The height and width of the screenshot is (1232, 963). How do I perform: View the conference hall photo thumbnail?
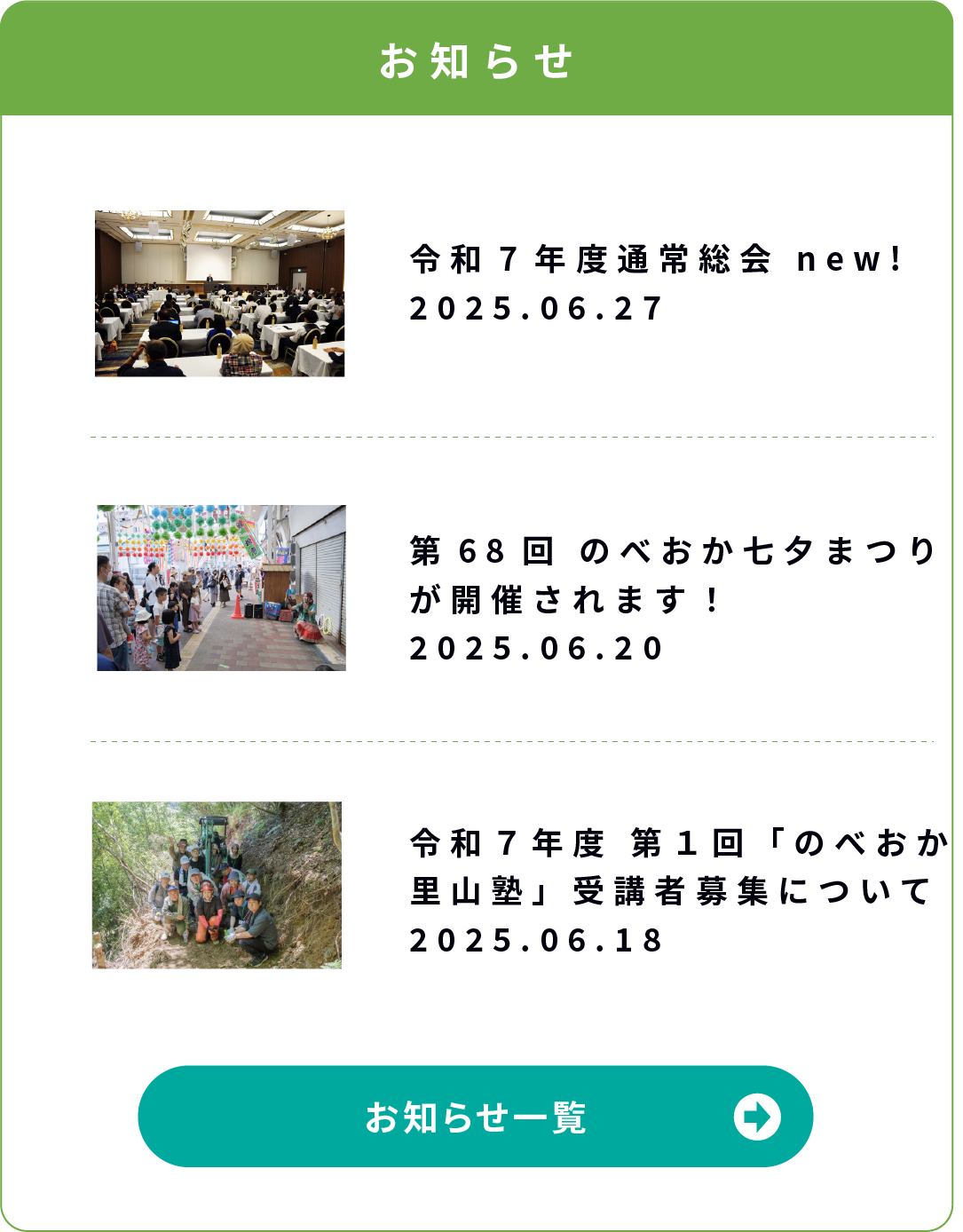pos(220,294)
